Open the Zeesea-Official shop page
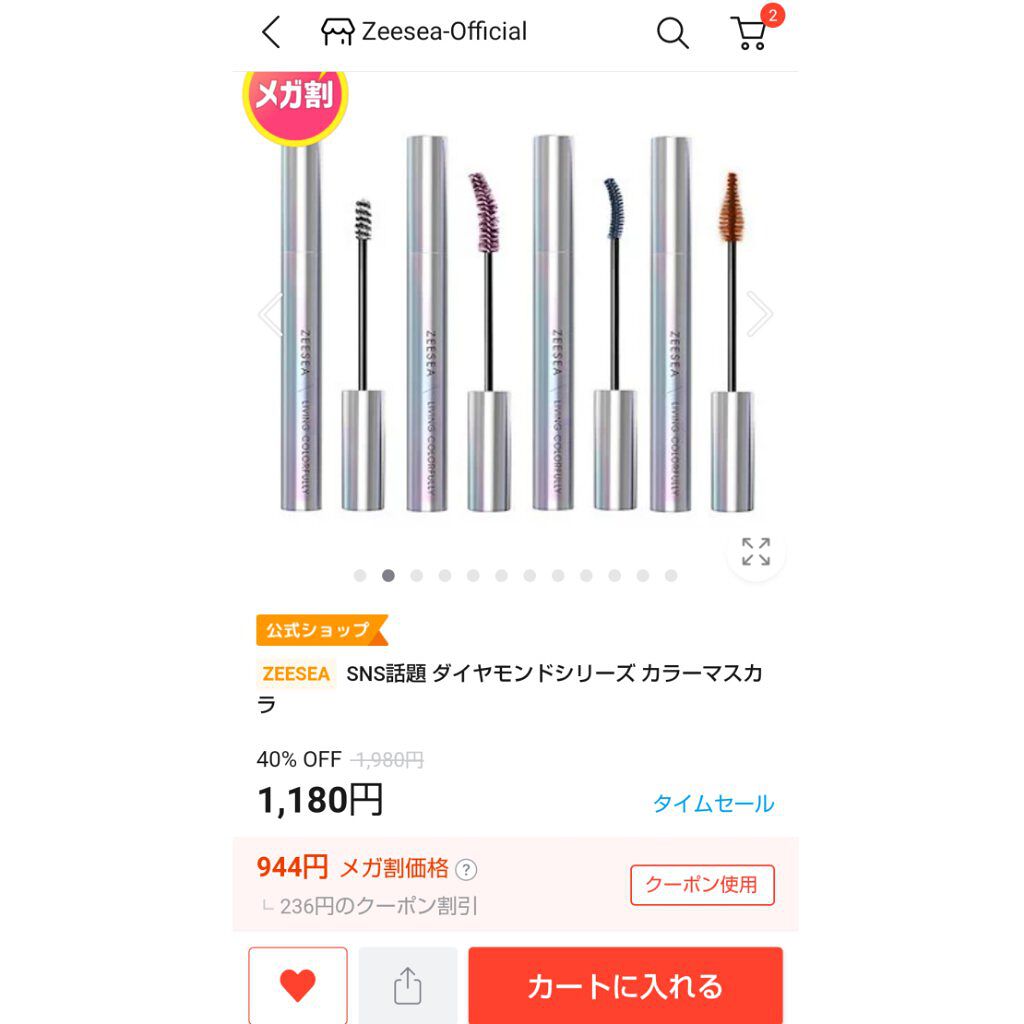 click(x=424, y=32)
